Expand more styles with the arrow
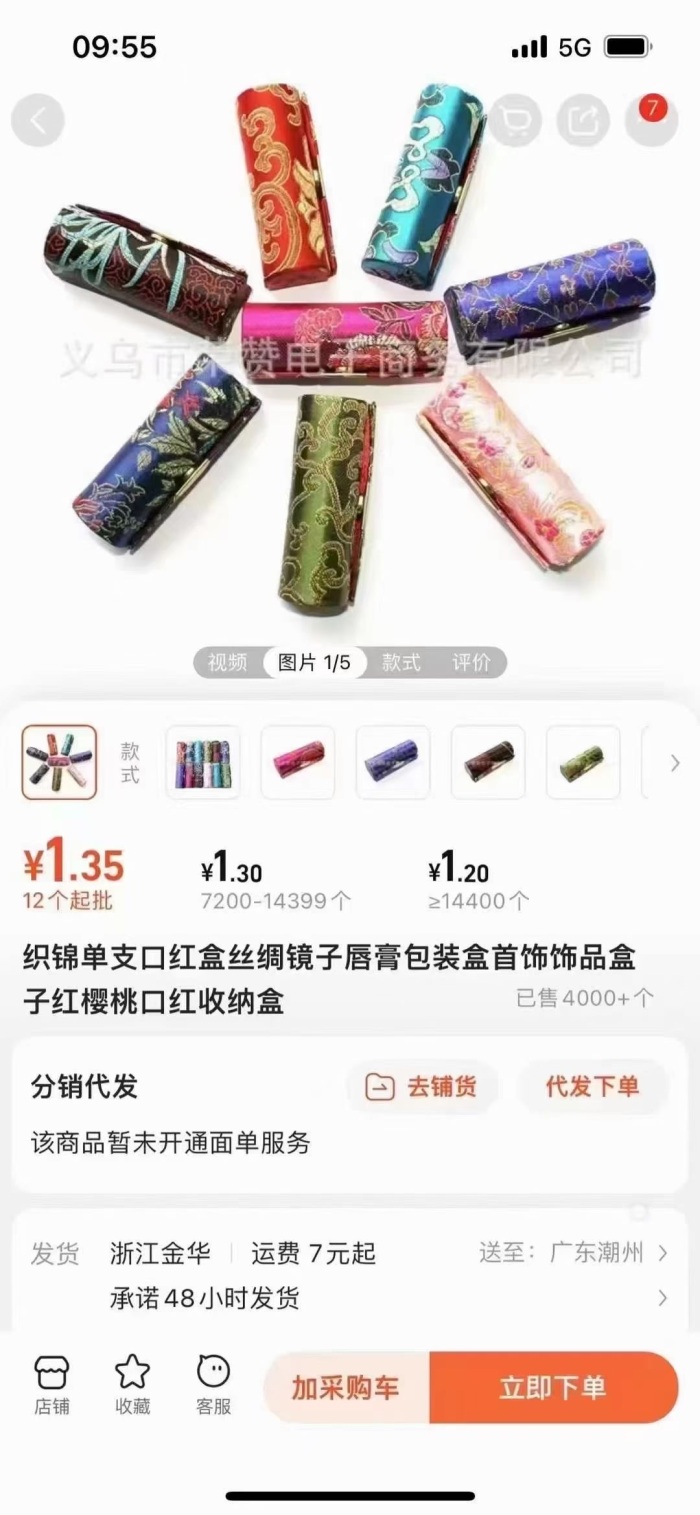 point(675,763)
